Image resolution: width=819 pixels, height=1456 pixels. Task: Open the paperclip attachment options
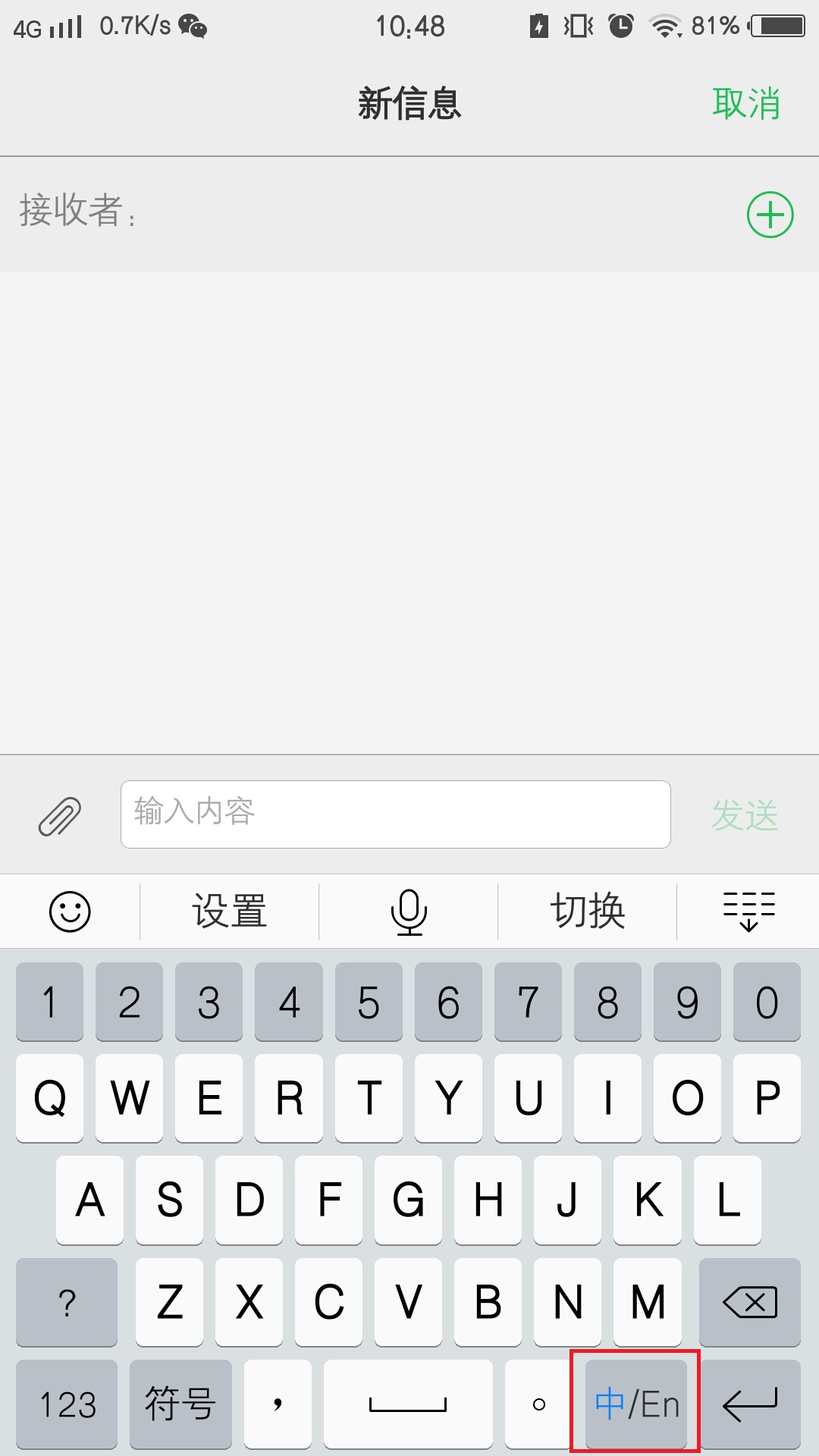pos(60,816)
